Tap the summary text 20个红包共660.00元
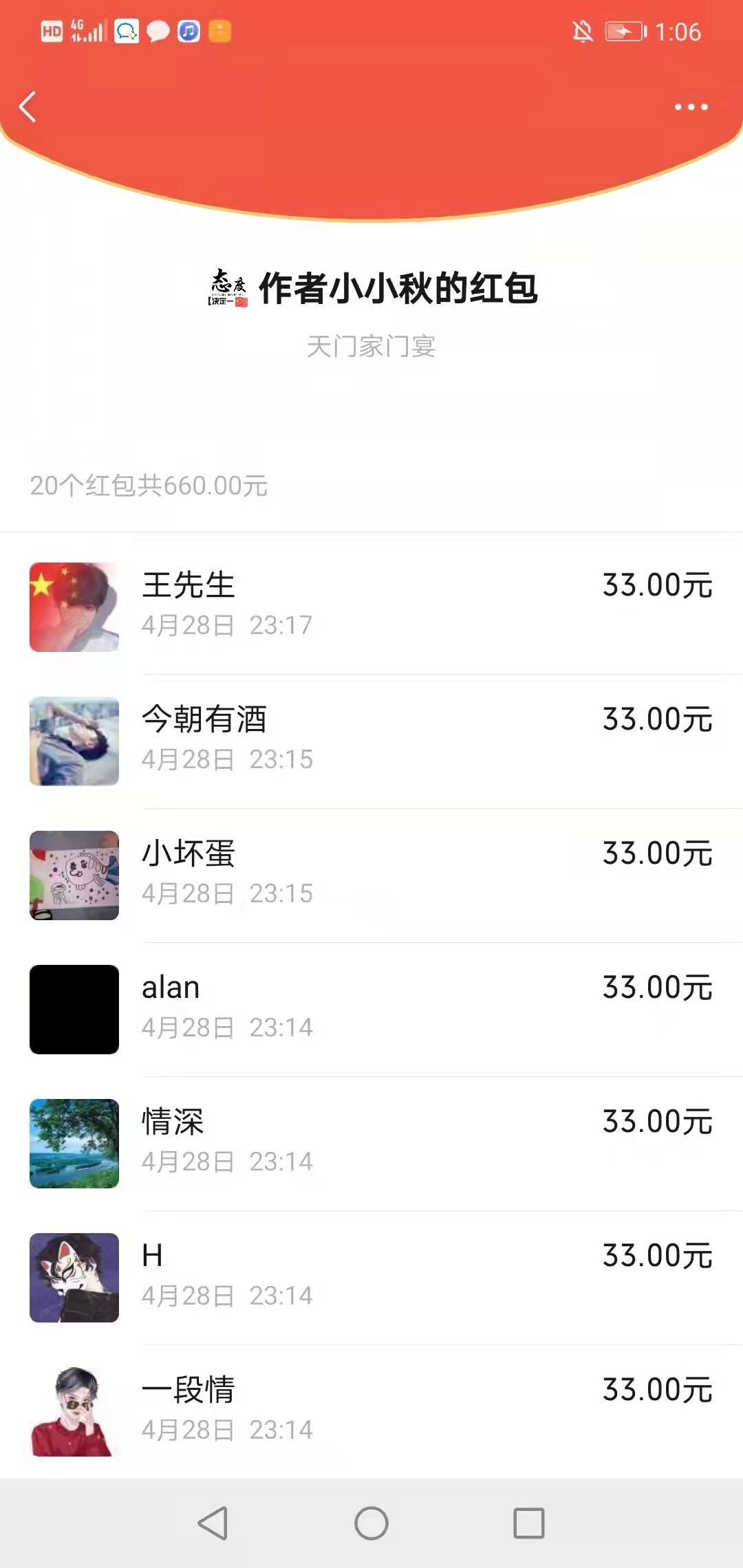 150,485
